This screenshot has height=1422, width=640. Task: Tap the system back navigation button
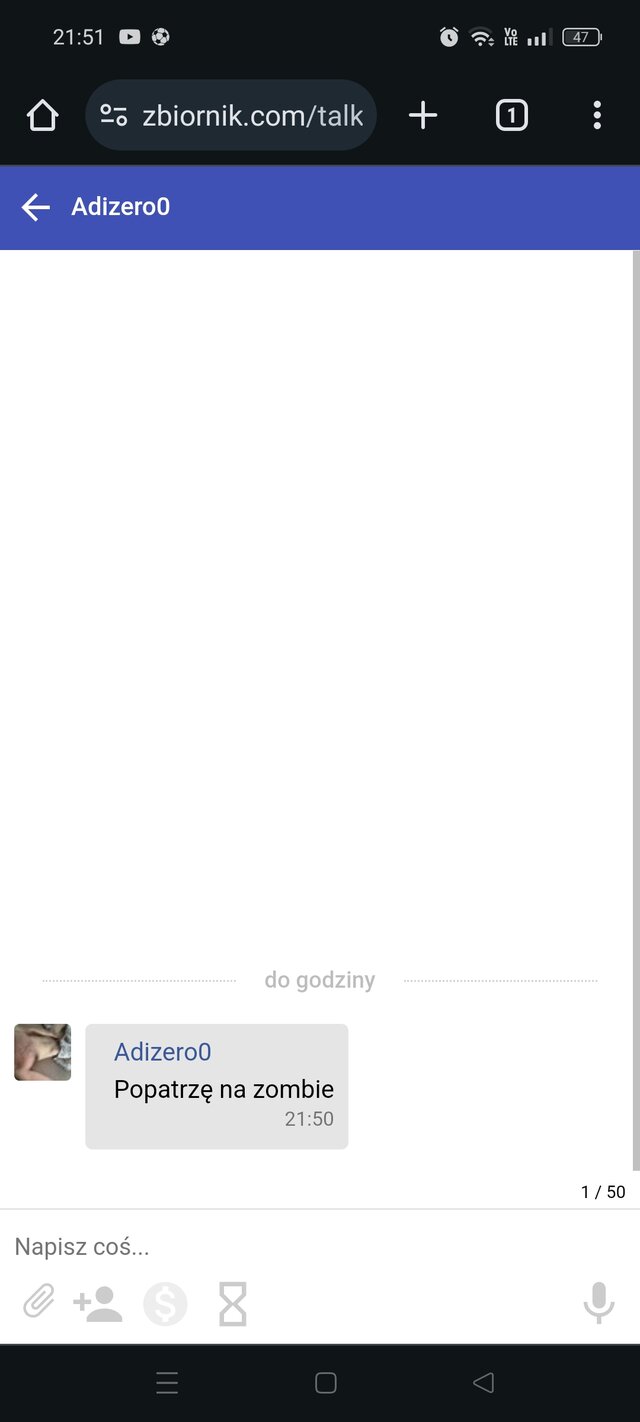[x=483, y=1383]
